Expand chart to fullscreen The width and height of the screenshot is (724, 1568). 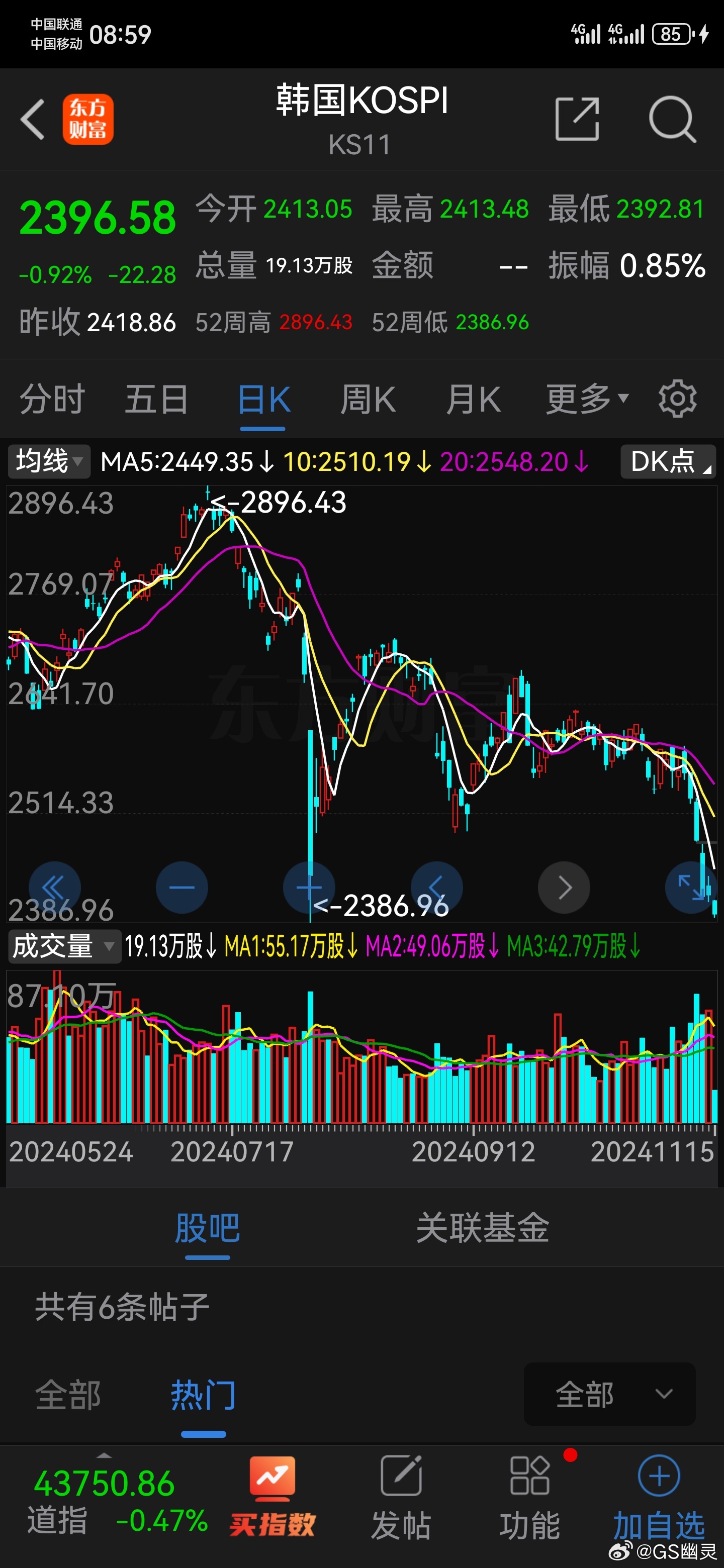pos(690,888)
